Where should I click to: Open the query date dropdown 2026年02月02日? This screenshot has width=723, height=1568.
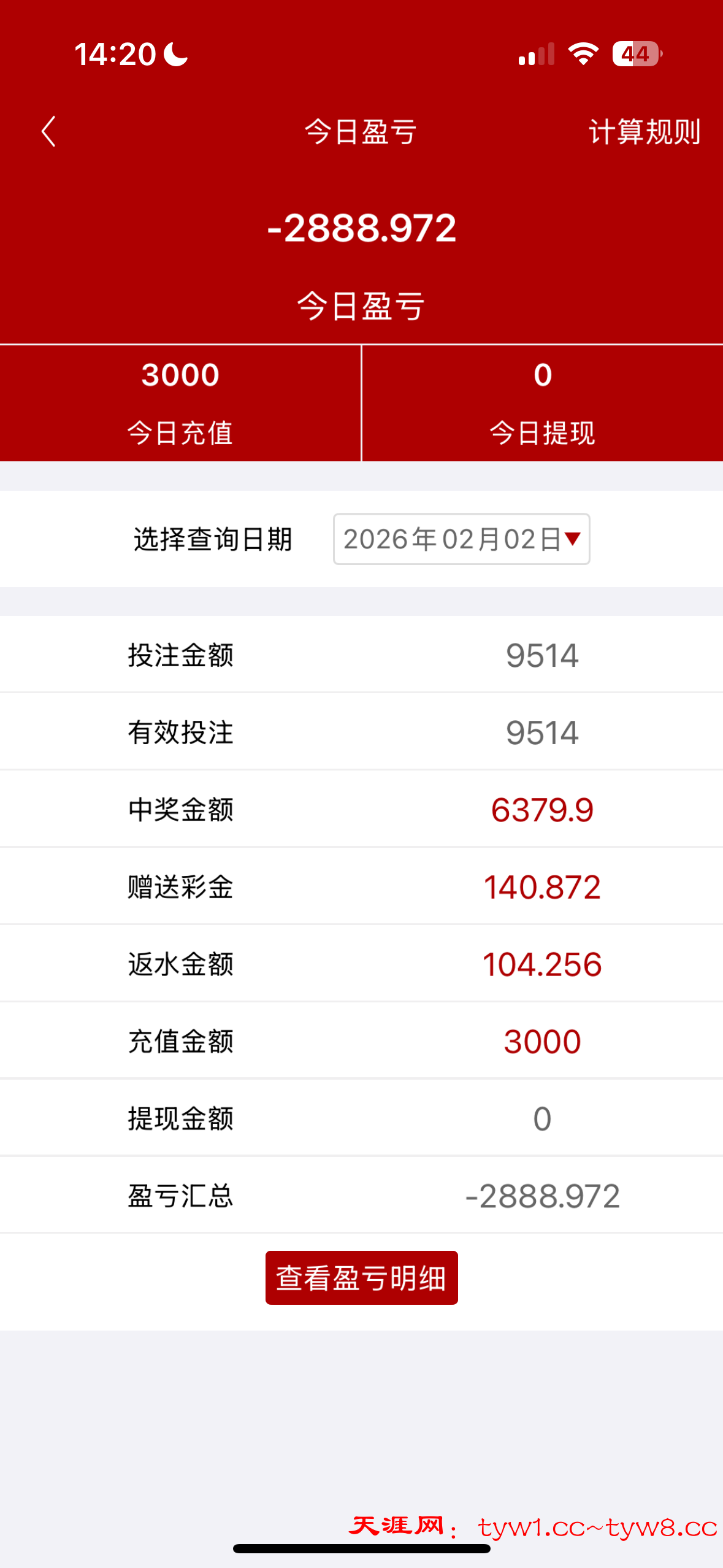pos(461,539)
